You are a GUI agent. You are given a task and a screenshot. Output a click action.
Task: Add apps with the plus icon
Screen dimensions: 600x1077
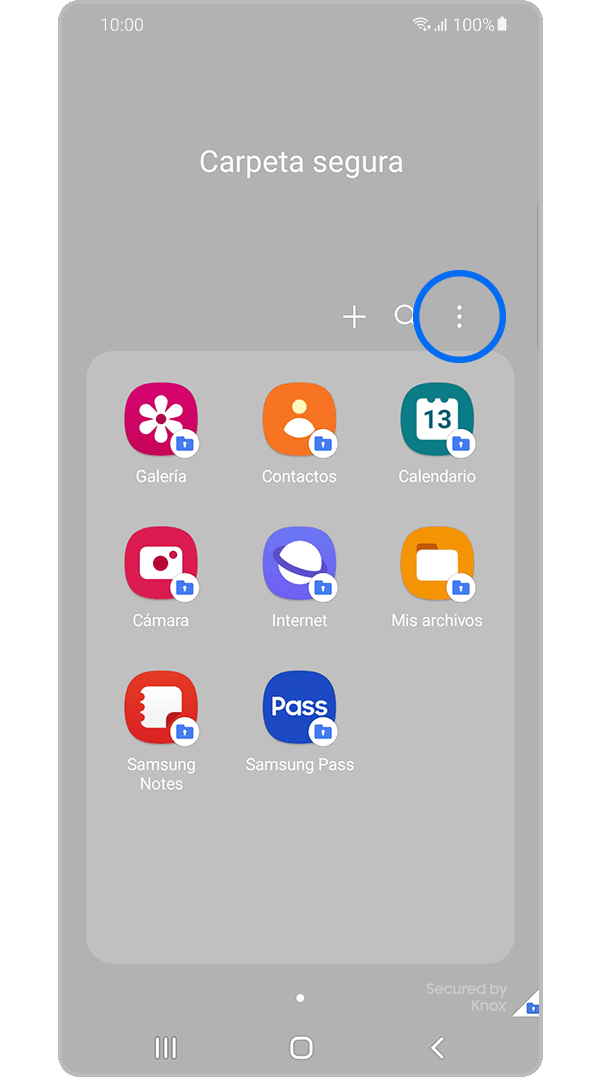354,317
